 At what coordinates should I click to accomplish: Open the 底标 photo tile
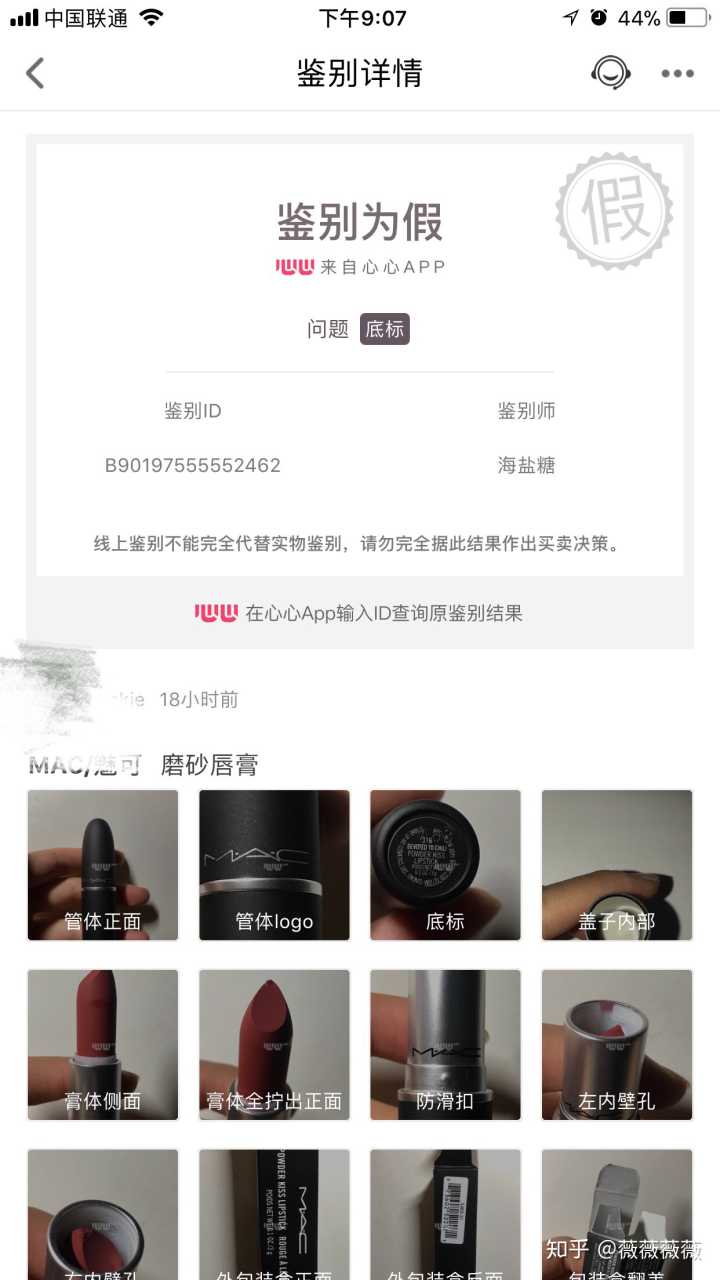pos(445,865)
